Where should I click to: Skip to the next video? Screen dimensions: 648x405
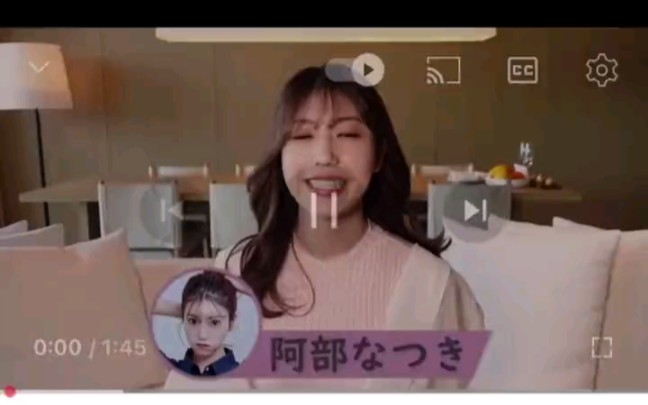(x=474, y=211)
